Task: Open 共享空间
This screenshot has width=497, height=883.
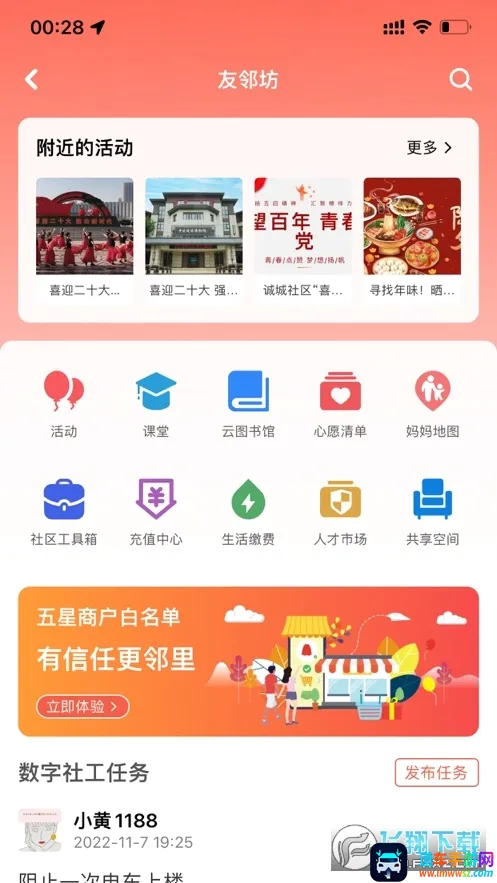Action: click(432, 512)
